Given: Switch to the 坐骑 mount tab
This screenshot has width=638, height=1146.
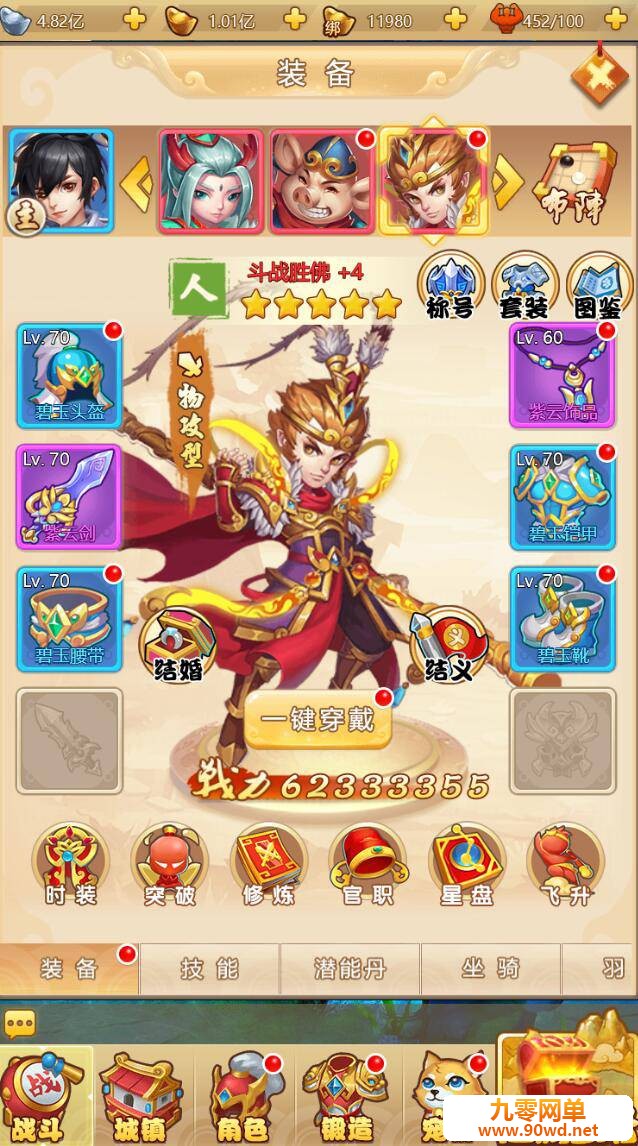Looking at the screenshot, I should coord(490,968).
